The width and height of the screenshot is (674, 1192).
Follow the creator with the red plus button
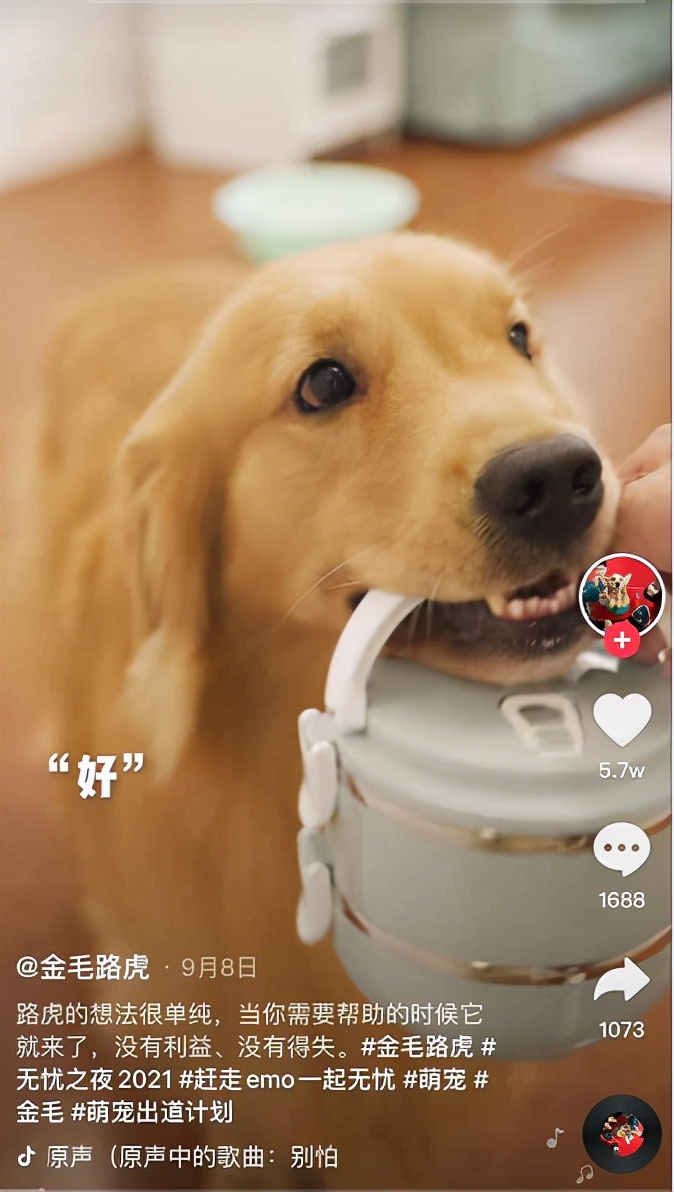[622, 639]
